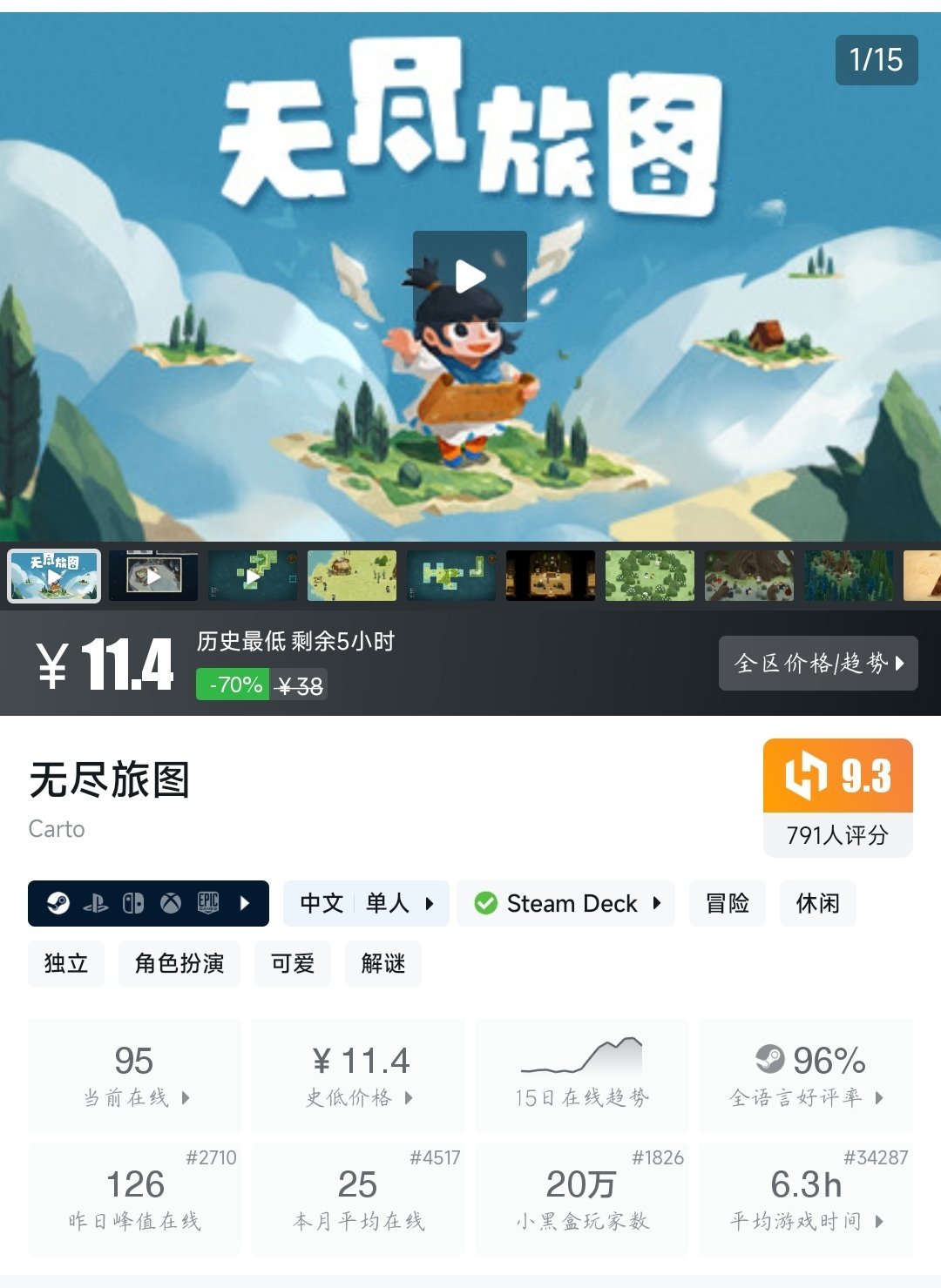
Task: Open the 9.3 rating score card
Action: point(837,797)
